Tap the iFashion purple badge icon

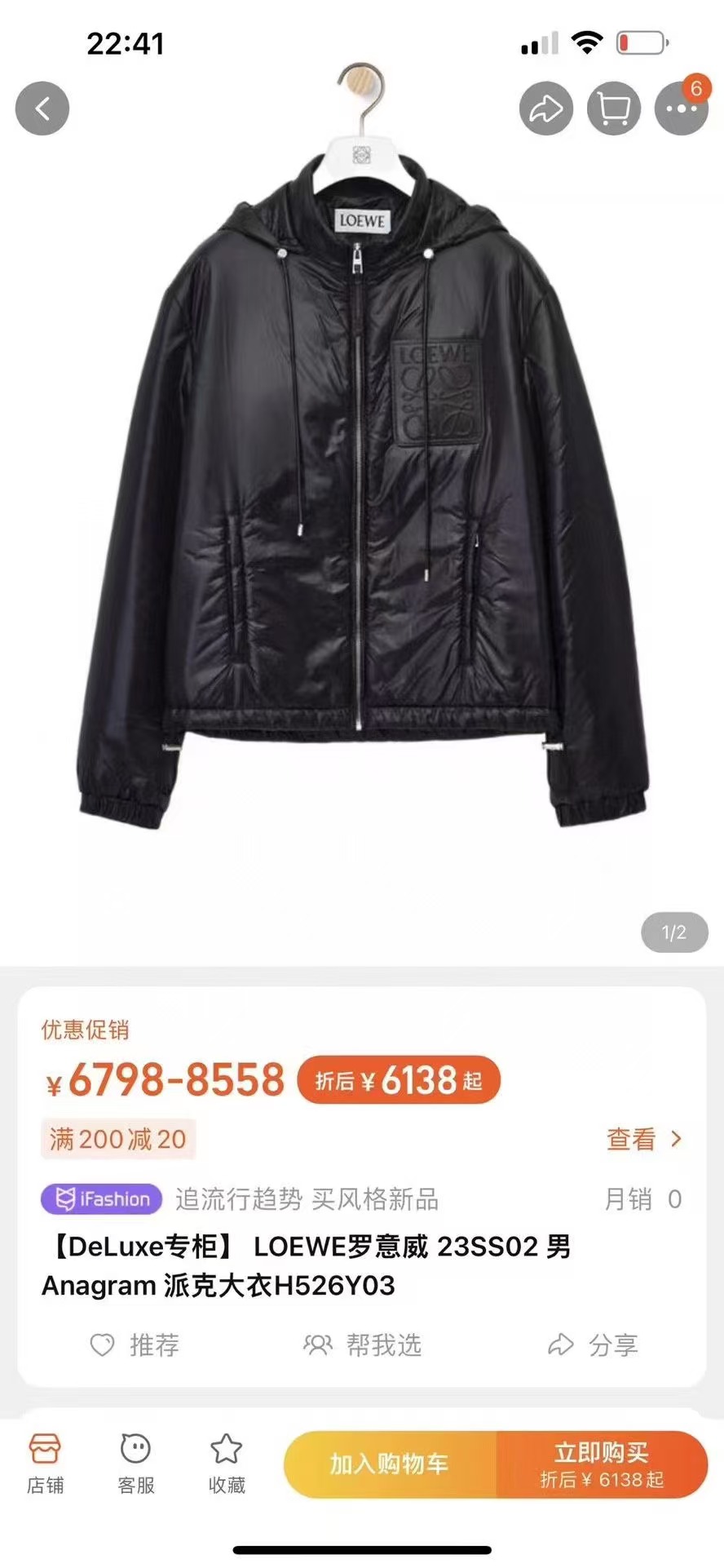99,1199
